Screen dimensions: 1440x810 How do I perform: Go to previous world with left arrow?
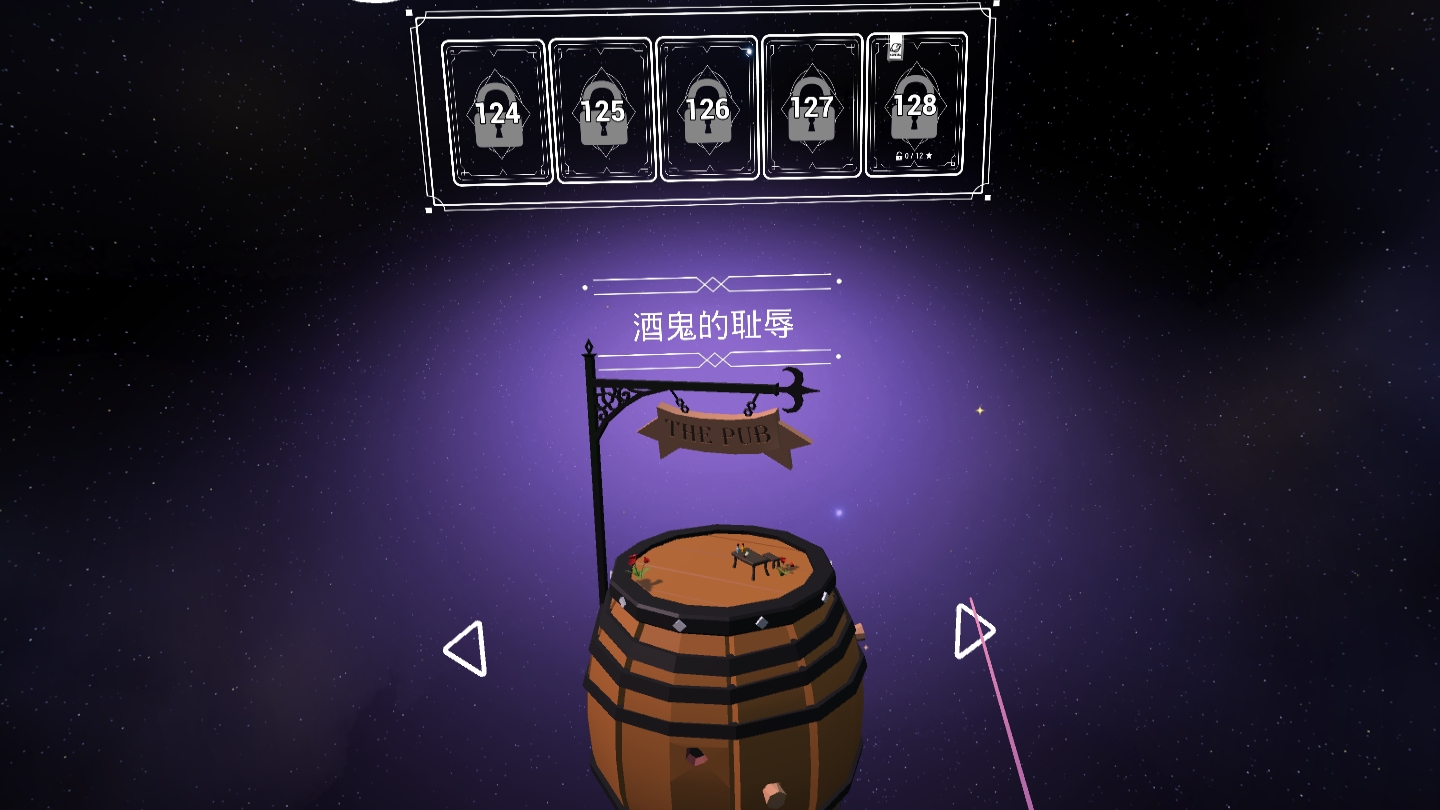point(466,648)
